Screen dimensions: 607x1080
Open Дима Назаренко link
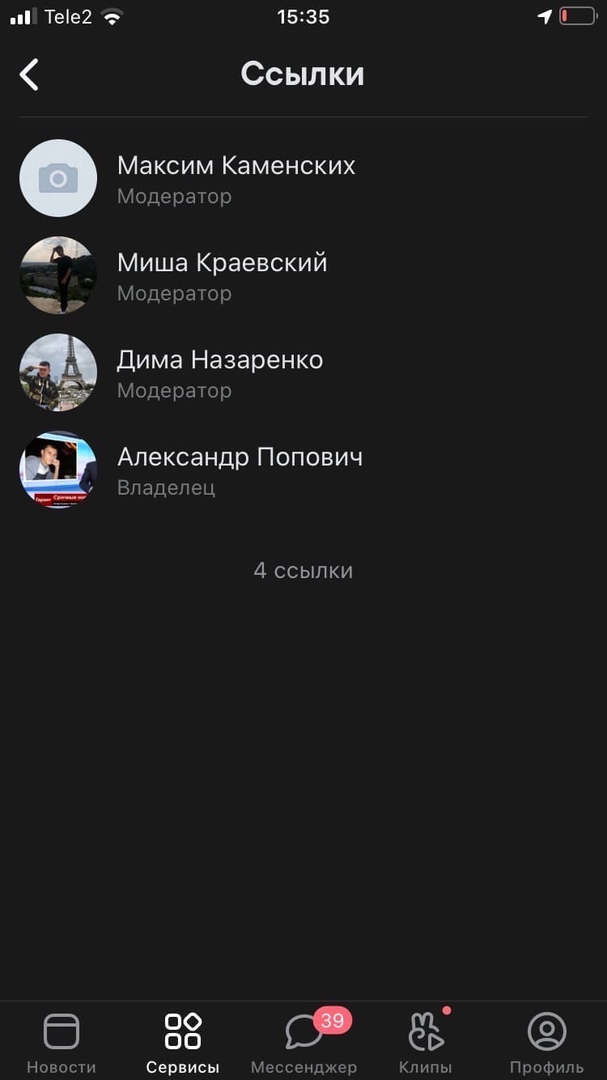pos(220,372)
